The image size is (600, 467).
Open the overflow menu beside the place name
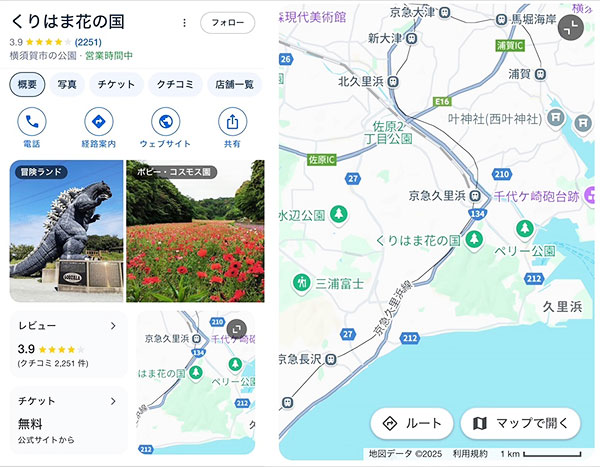pyautogui.click(x=184, y=22)
